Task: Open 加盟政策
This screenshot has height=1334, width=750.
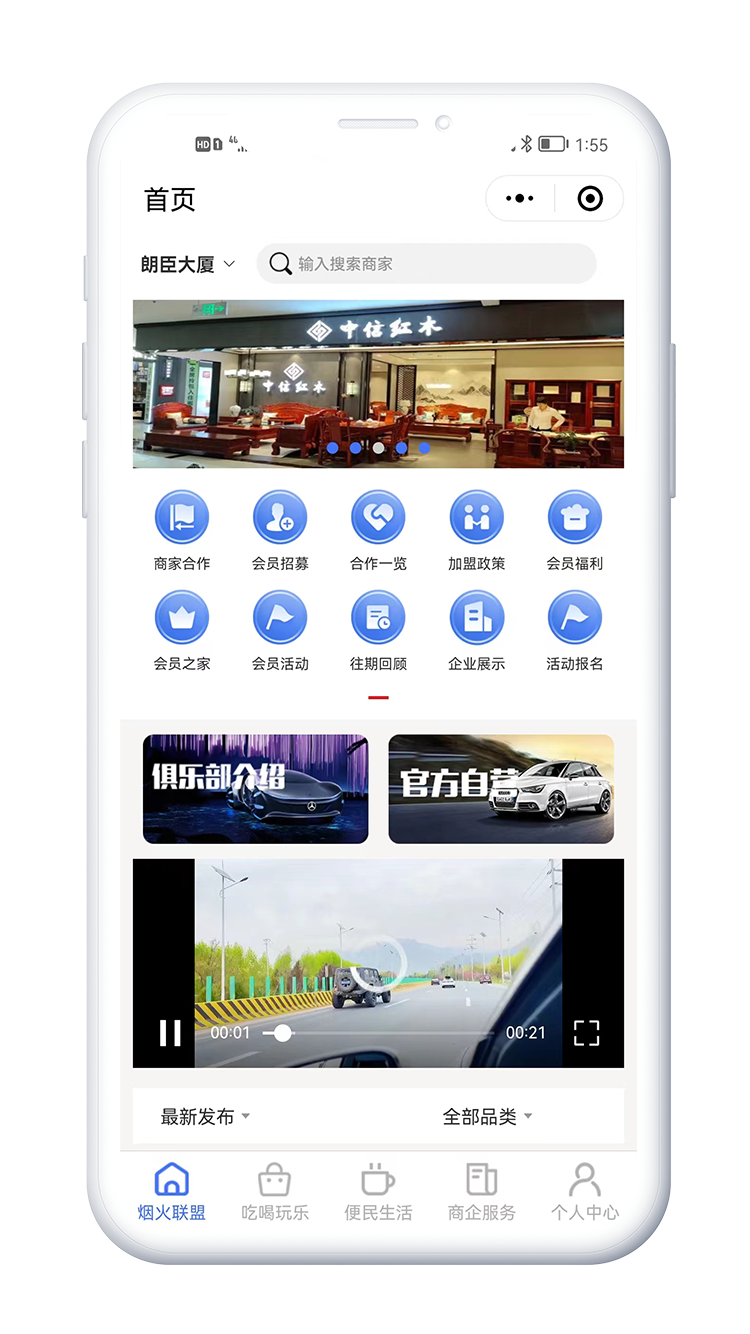Action: (476, 530)
